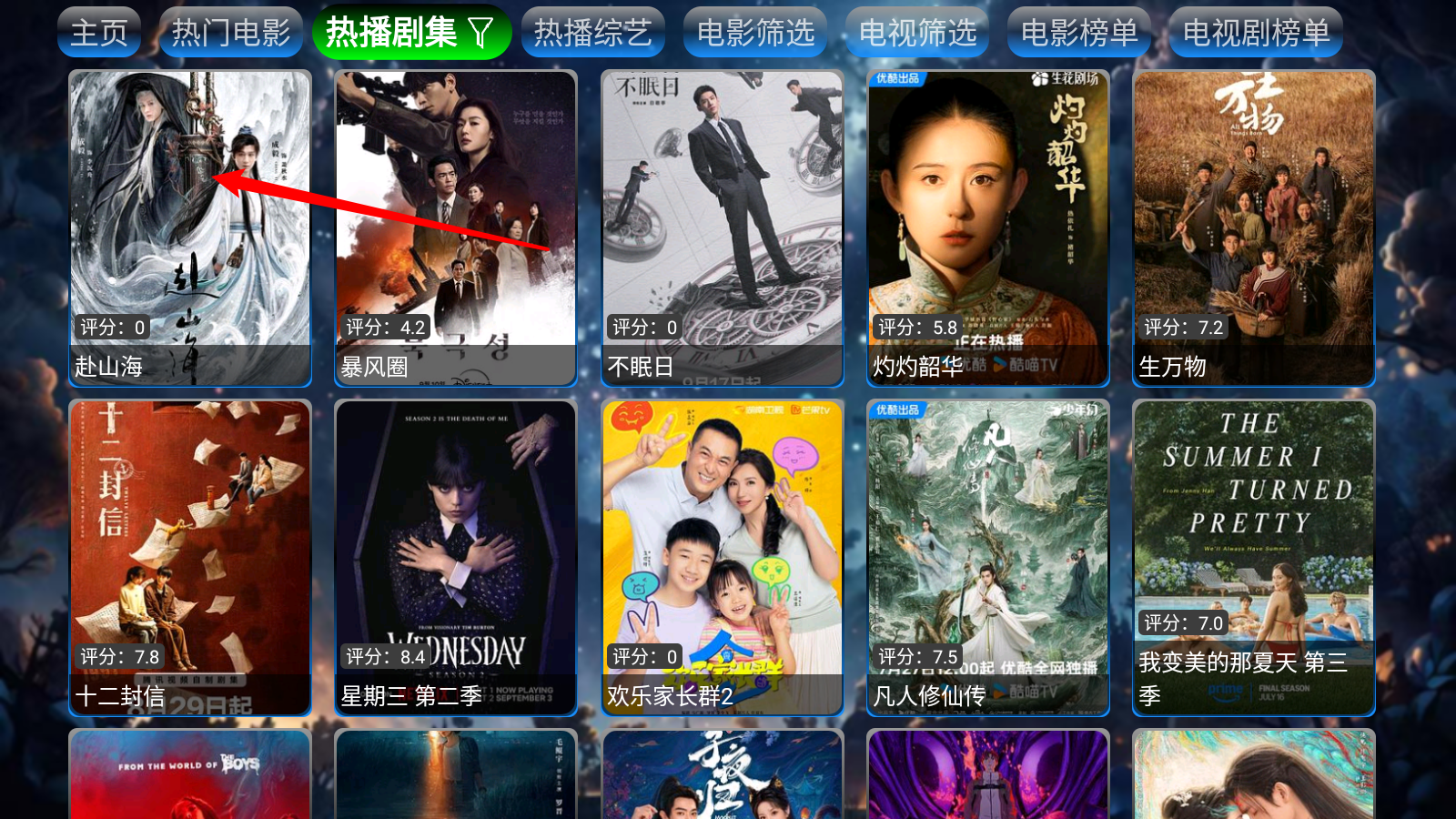
Task: Open 灼灼韶华 series details
Action: point(987,227)
